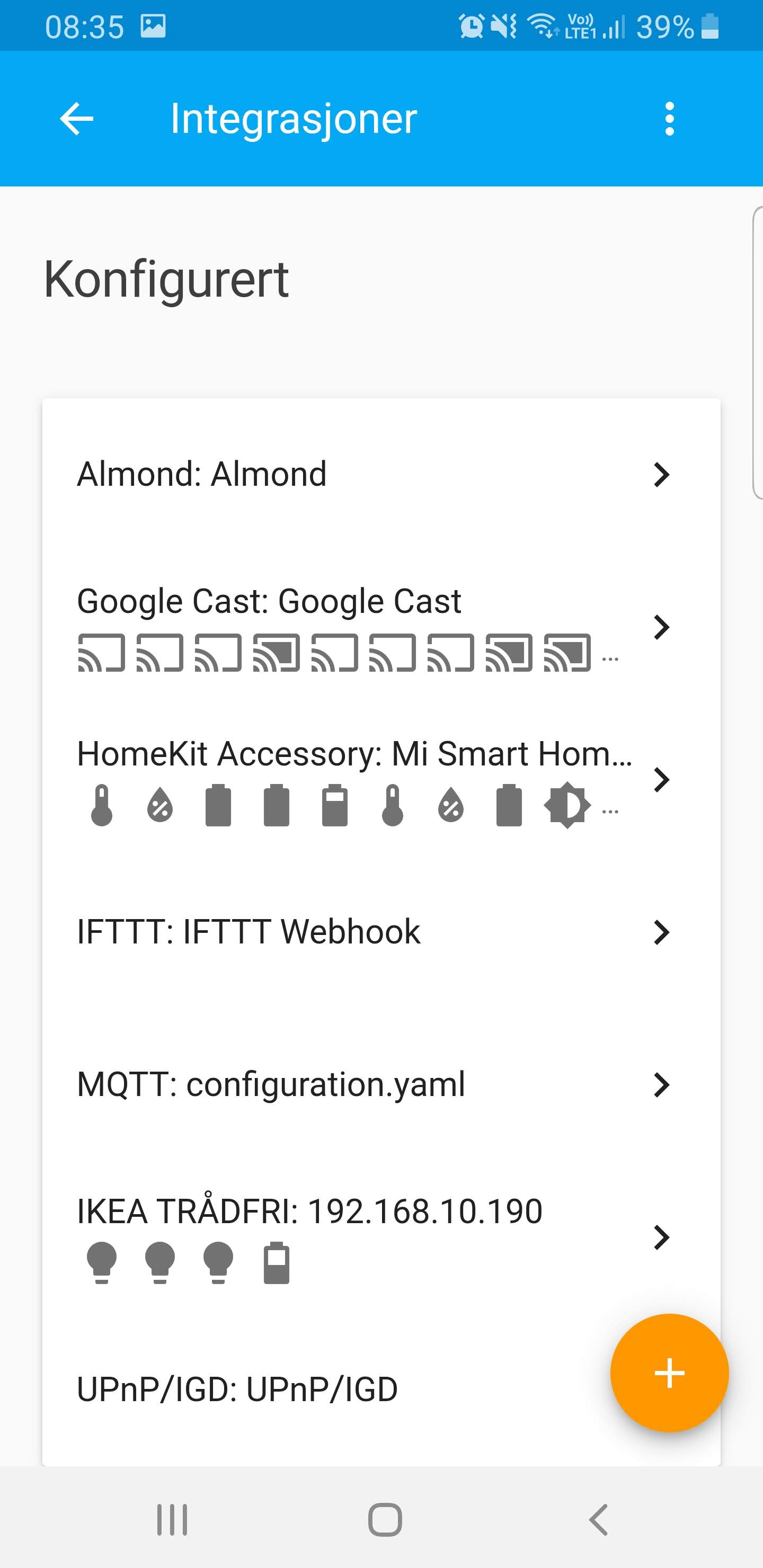Image resolution: width=763 pixels, height=1568 pixels.
Task: Open the Almond integration
Action: pos(381,475)
